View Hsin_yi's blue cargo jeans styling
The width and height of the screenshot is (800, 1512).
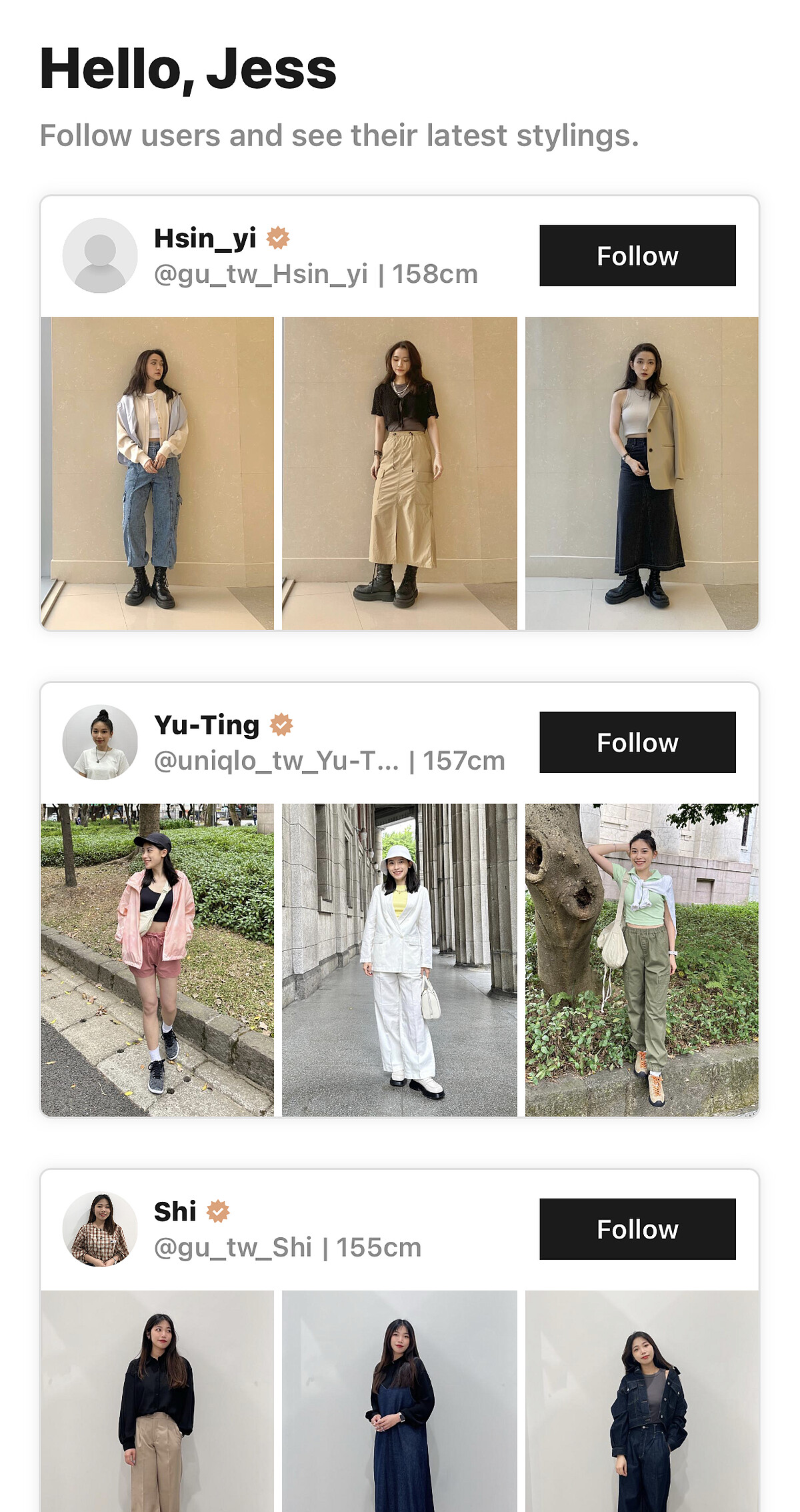157,473
